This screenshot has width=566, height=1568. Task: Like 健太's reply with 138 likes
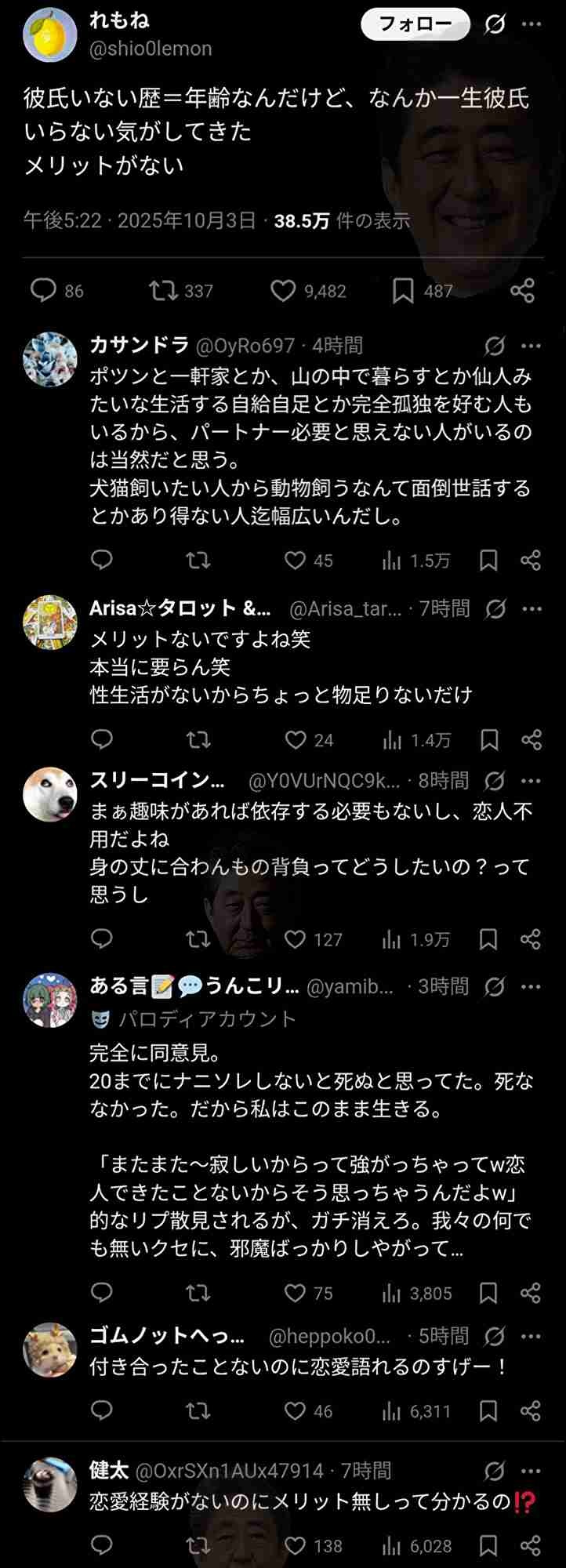click(x=295, y=1545)
